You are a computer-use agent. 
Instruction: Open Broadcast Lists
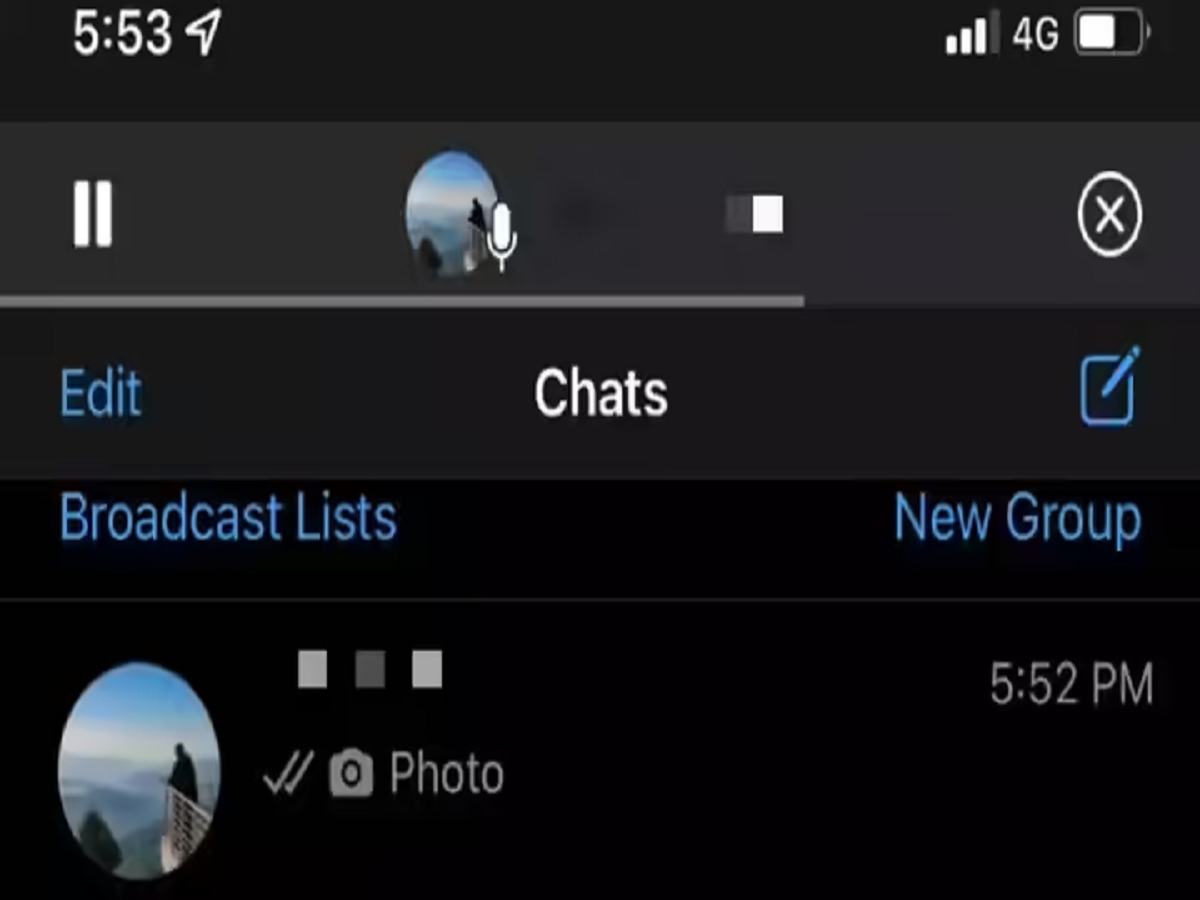[228, 518]
